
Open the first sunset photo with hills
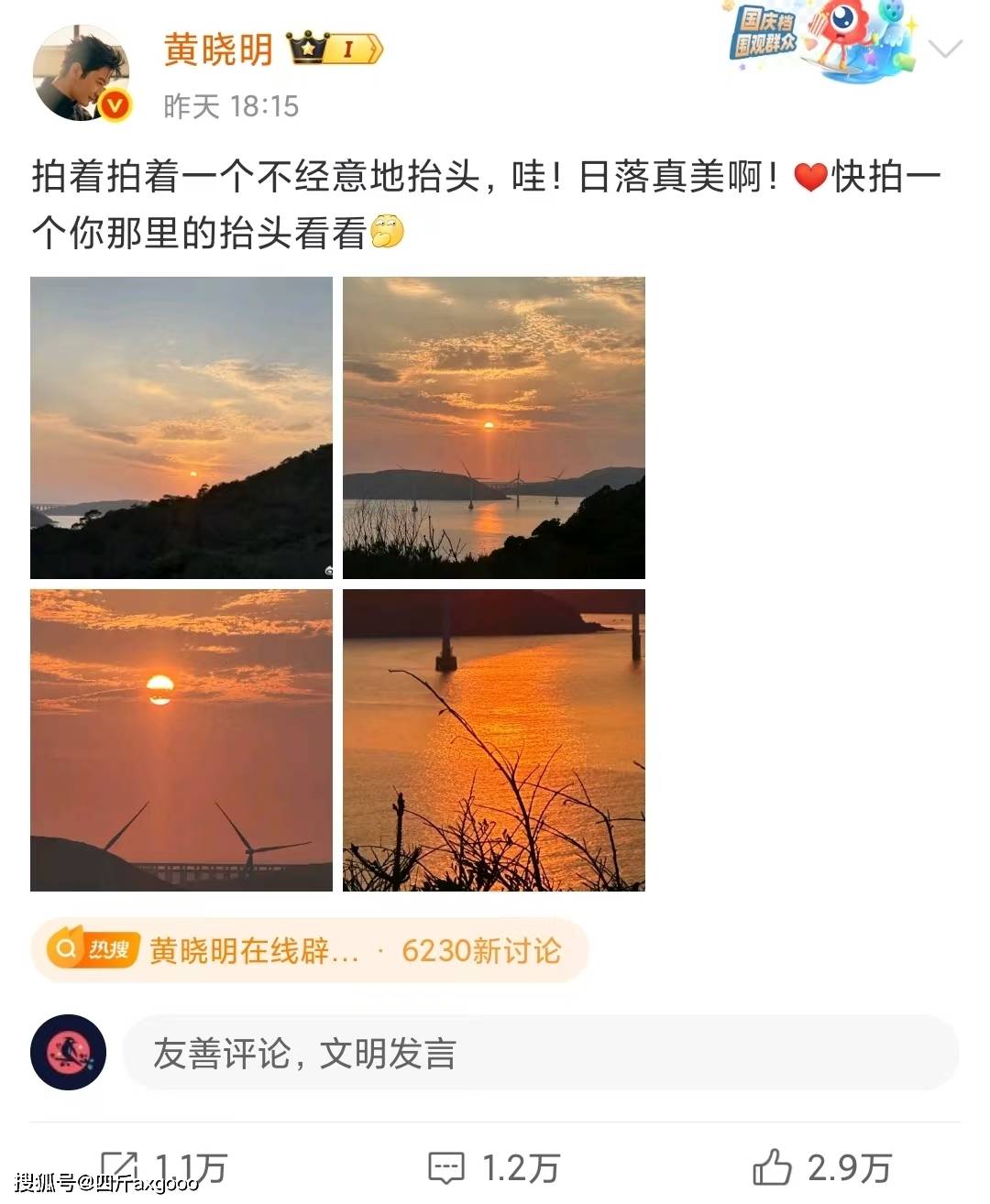(181, 428)
